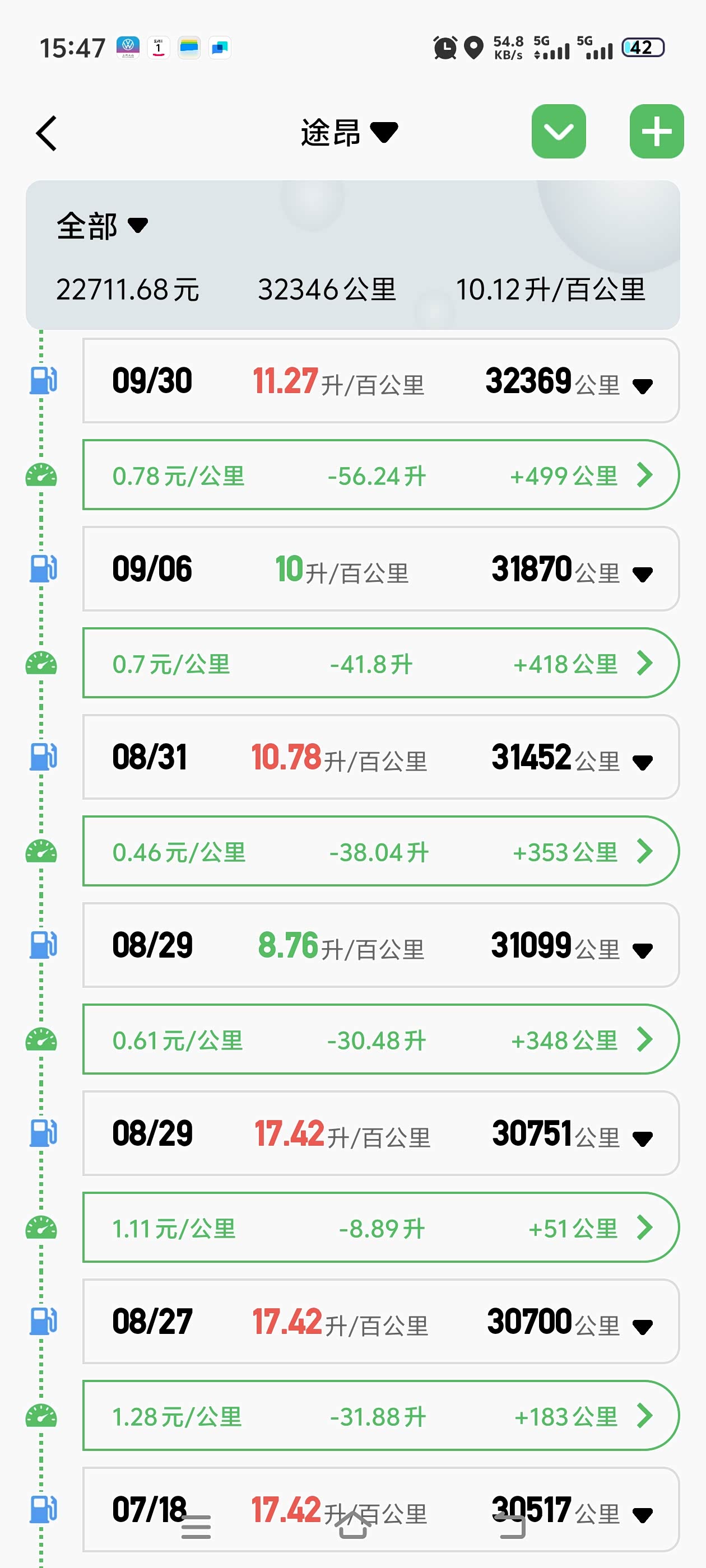Expand the 08/29 record at 30751公里
The width and height of the screenshot is (706, 1568).
point(642,1138)
